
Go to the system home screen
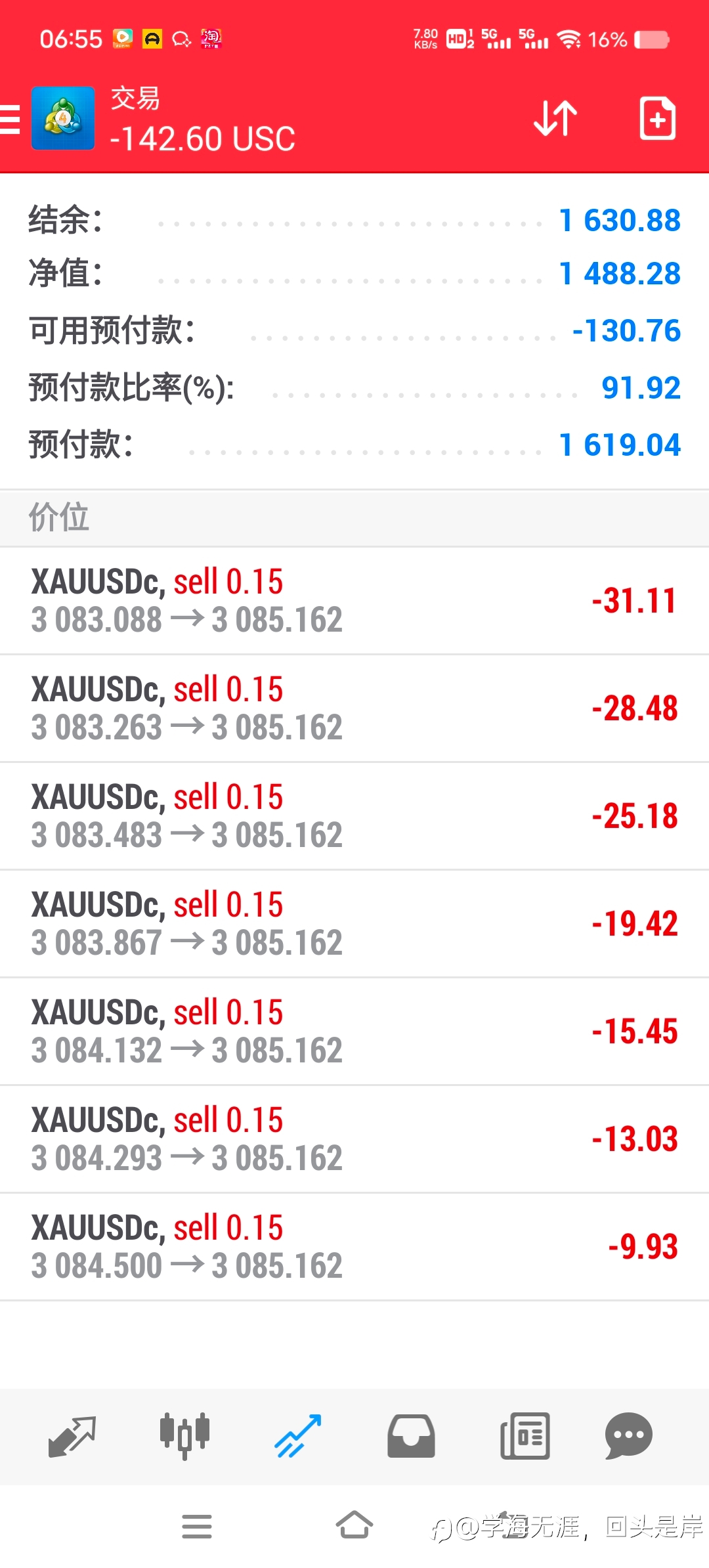click(x=354, y=1526)
